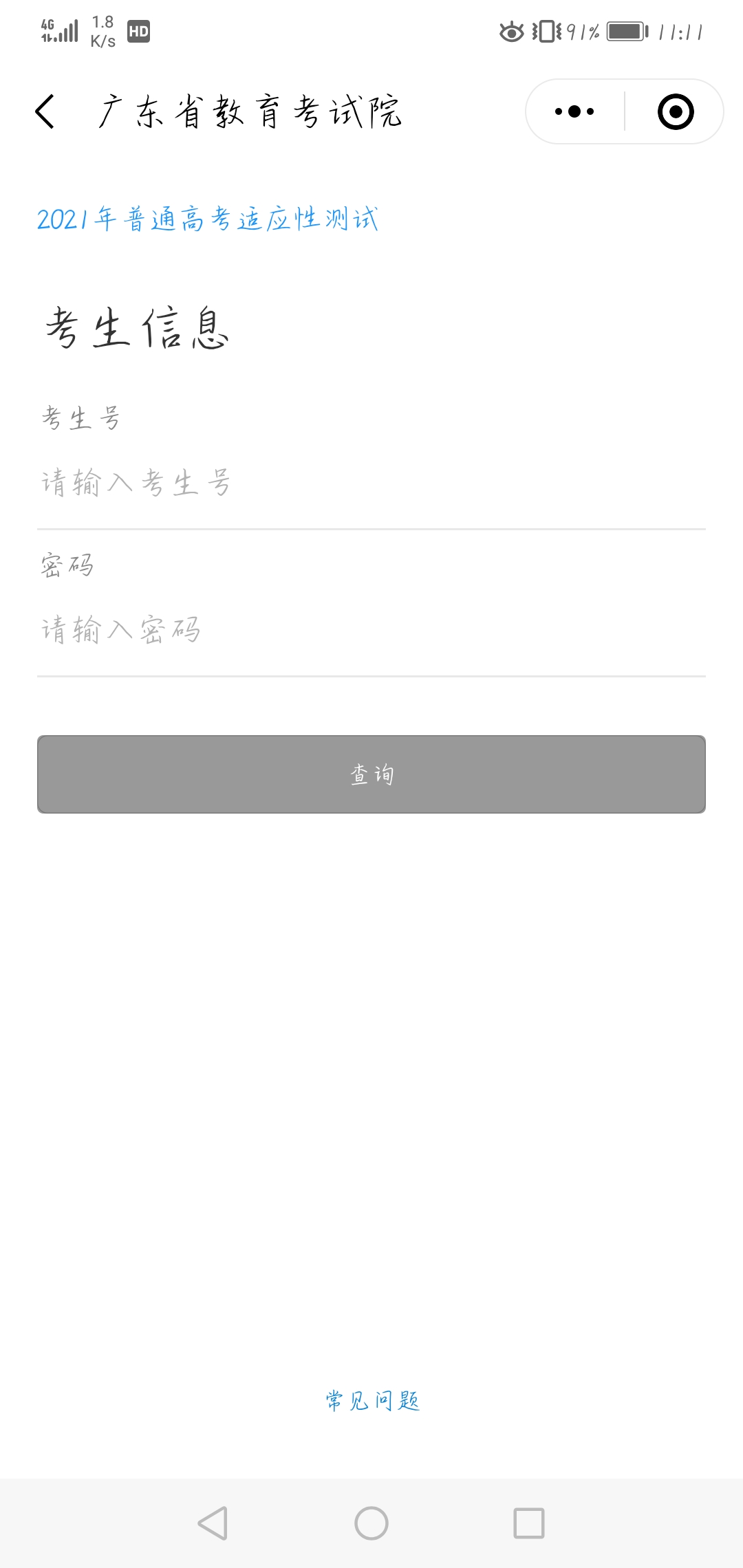Screen dimensions: 743x1568
Task: Focus the 密码 input field
Action: pyautogui.click(x=371, y=630)
